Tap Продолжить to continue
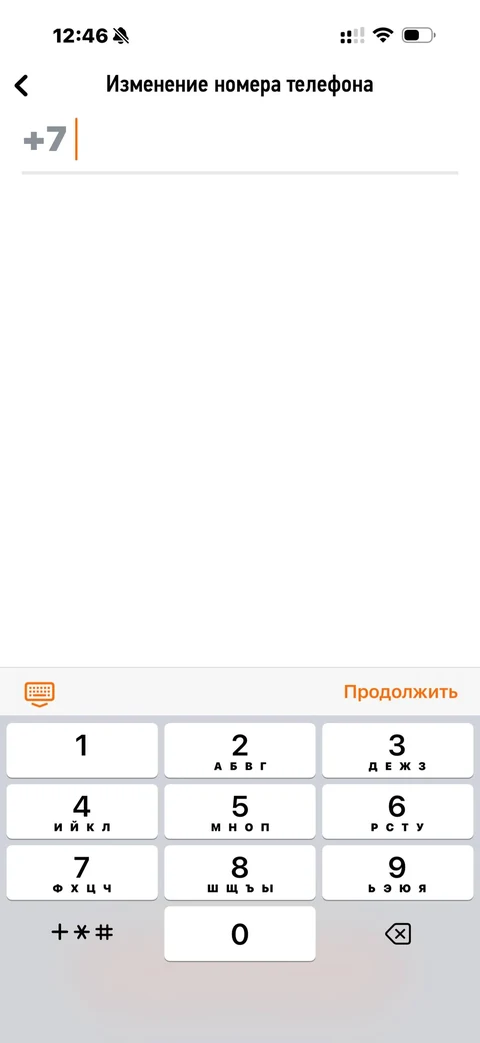480x1043 pixels. pos(400,692)
